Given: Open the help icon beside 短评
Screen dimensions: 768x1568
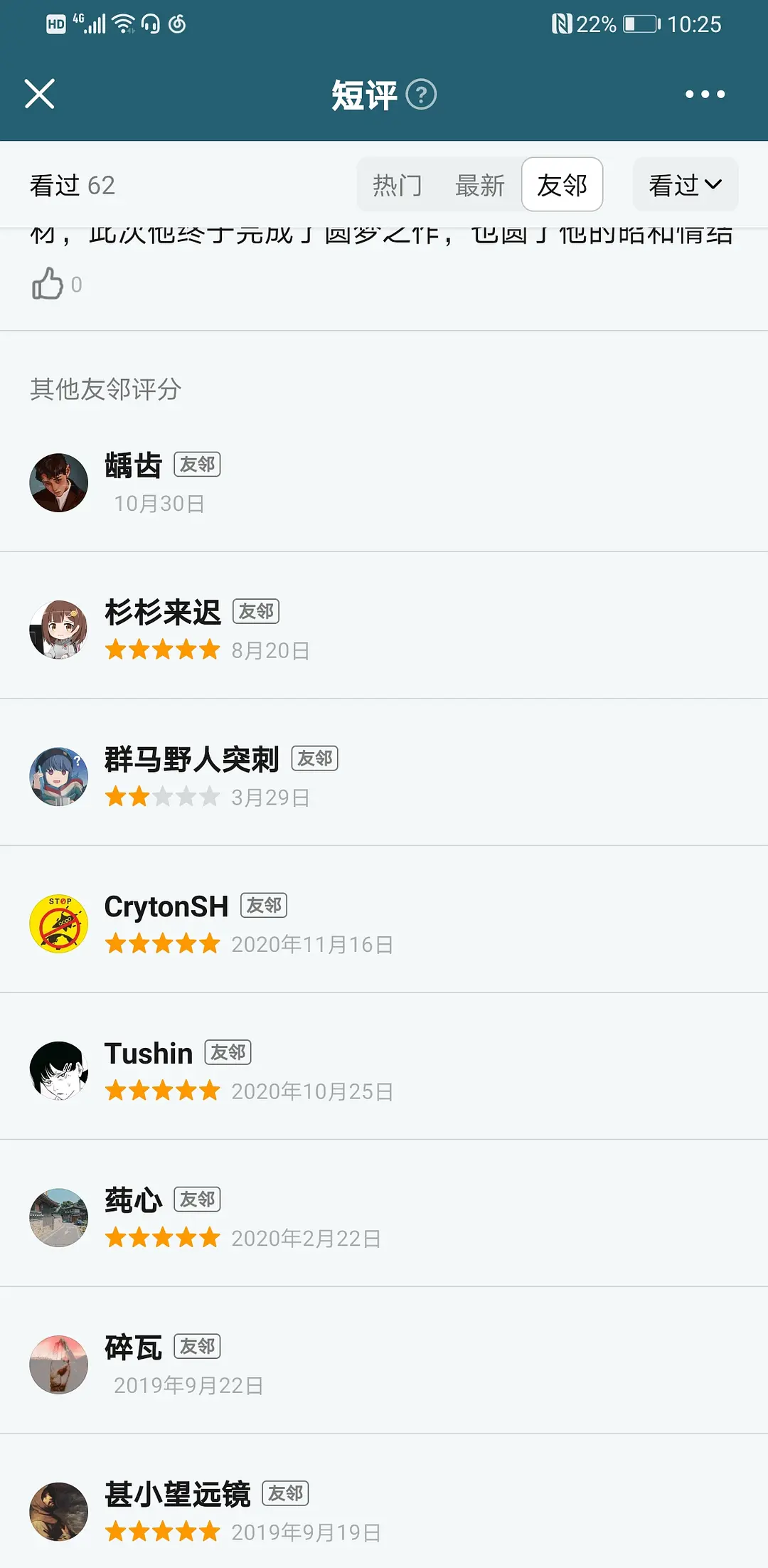Looking at the screenshot, I should click(x=421, y=95).
